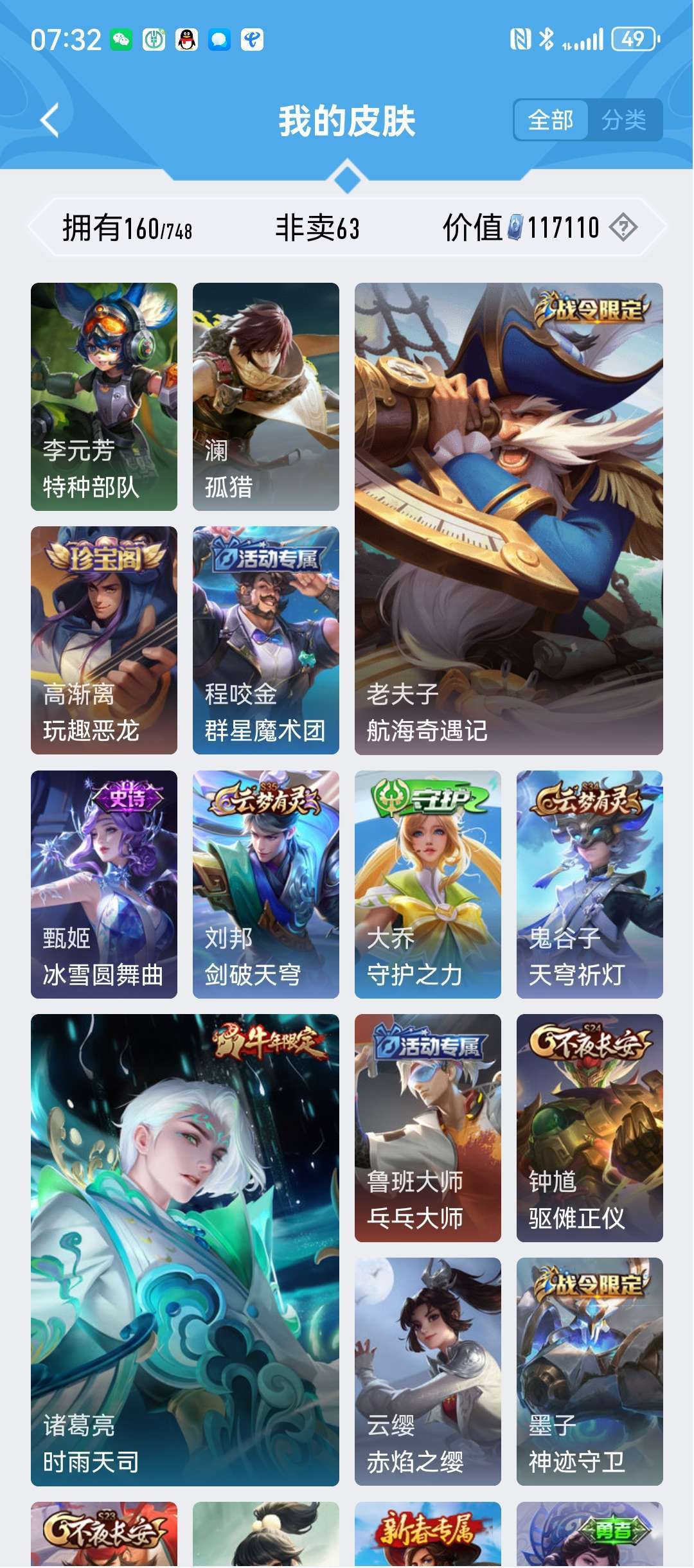
Task: Open the 墨子 神迹守卫 skin card
Action: pyautogui.click(x=590, y=1371)
